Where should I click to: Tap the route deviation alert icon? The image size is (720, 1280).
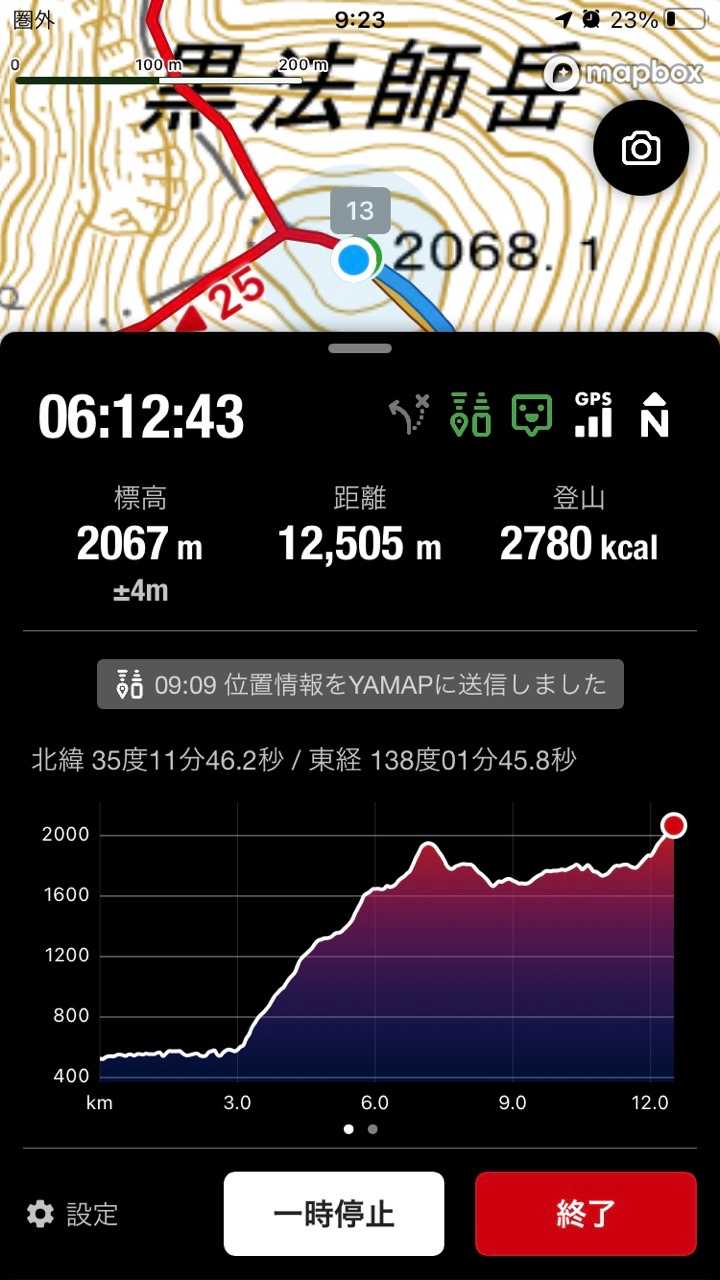click(x=409, y=414)
